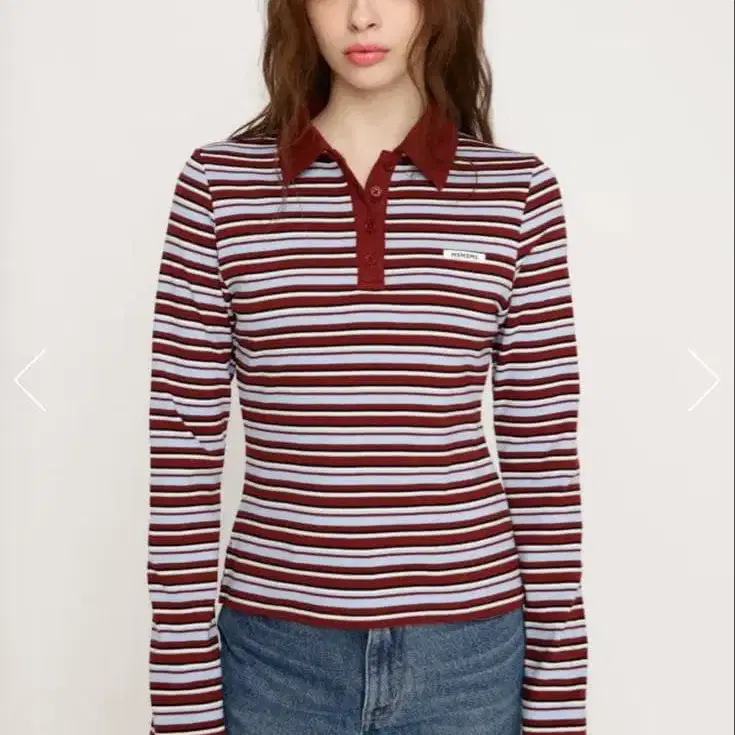Viewport: 735px width, 735px height.
Task: Go to the previous product image
Action: click(x=30, y=380)
